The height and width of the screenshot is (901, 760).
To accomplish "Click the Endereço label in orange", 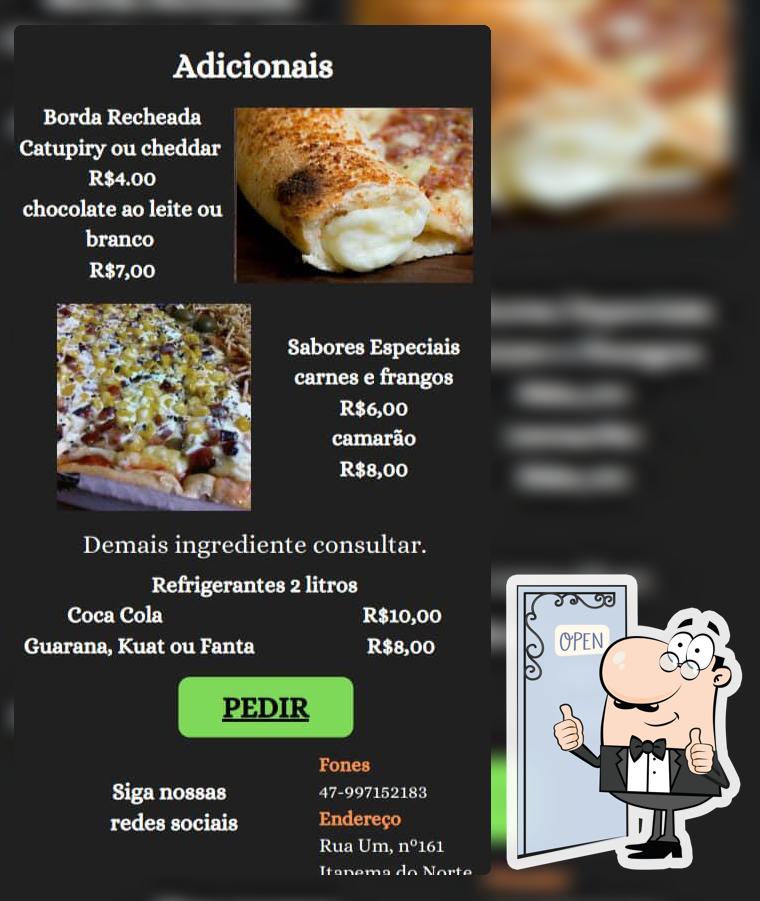I will coord(361,818).
